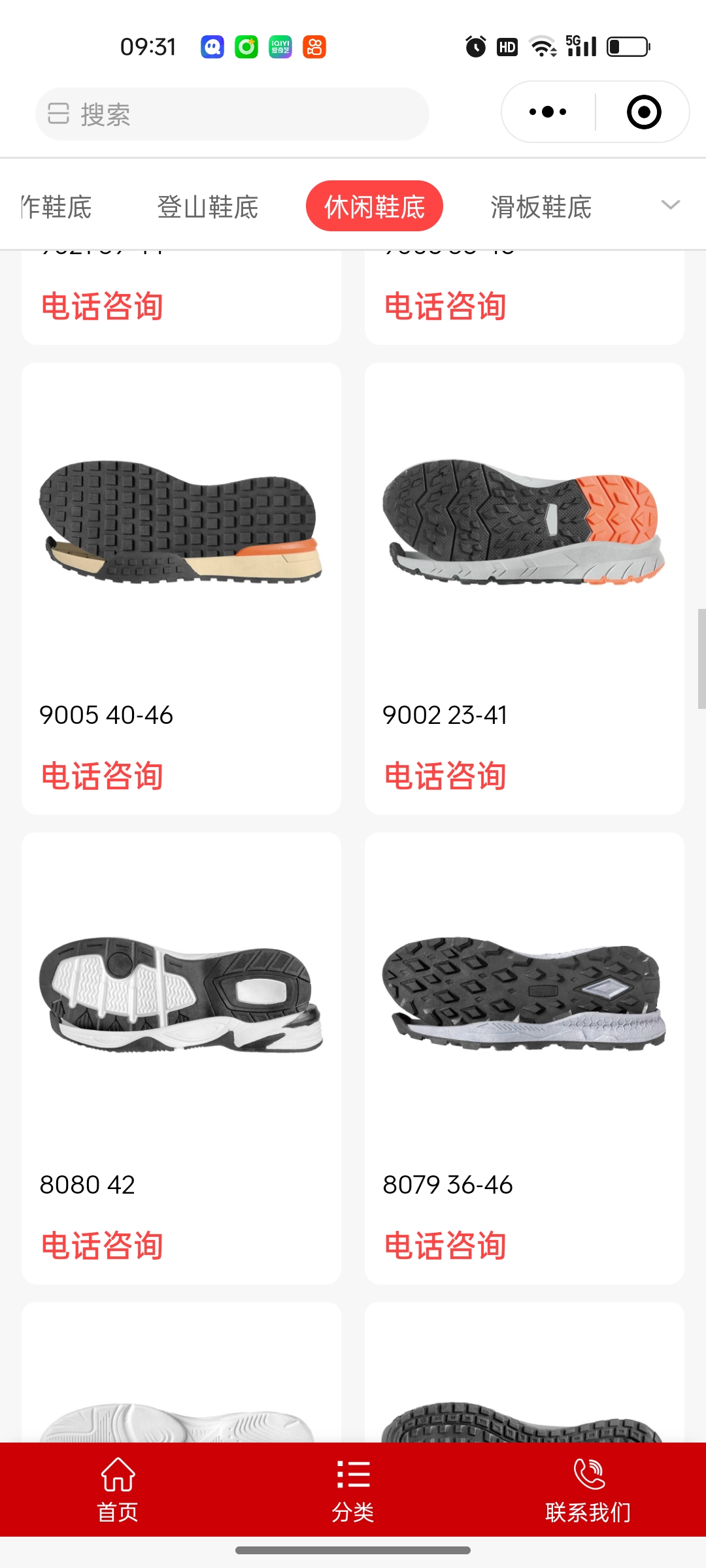Open the mini program more-options menu
This screenshot has height=1568, width=706.
[x=548, y=112]
